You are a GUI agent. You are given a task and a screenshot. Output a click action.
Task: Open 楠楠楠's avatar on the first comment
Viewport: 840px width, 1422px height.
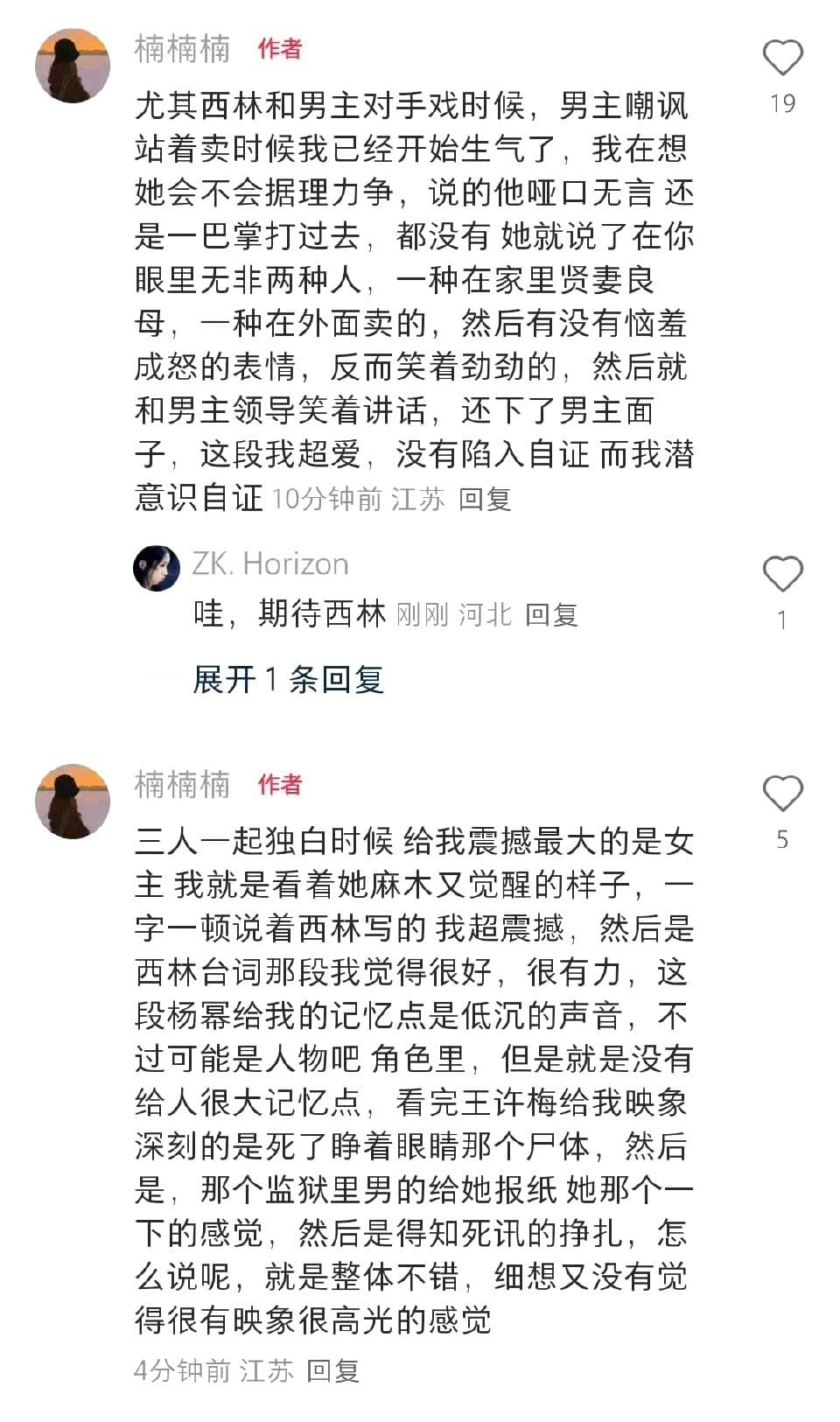73,67
